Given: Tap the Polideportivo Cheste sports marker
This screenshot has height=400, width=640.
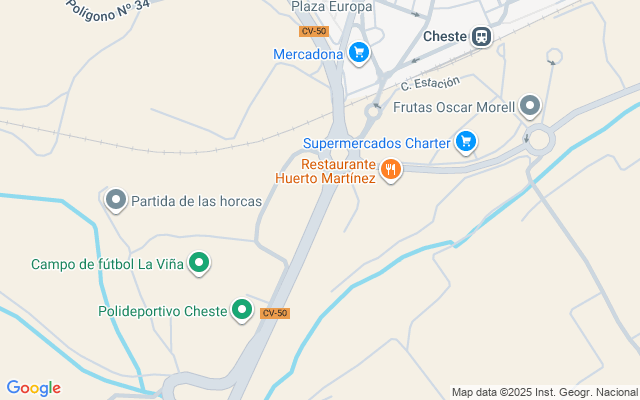Looking at the screenshot, I should tap(242, 311).
